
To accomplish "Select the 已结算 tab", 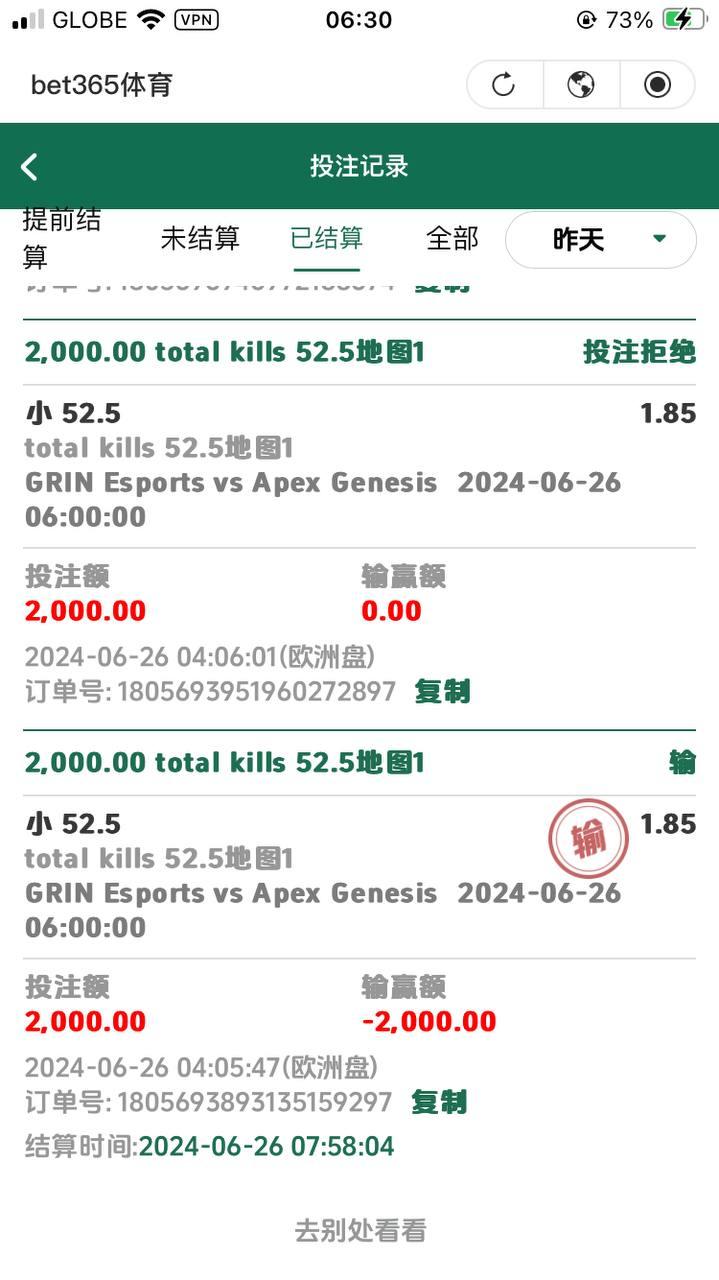I will click(x=326, y=239).
